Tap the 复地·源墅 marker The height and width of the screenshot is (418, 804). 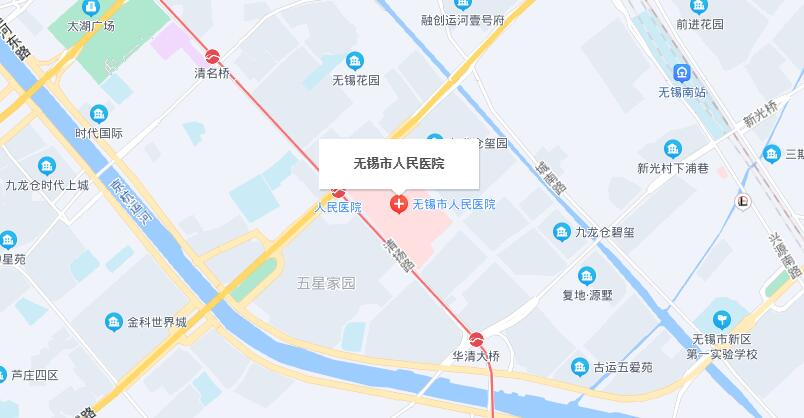587,276
